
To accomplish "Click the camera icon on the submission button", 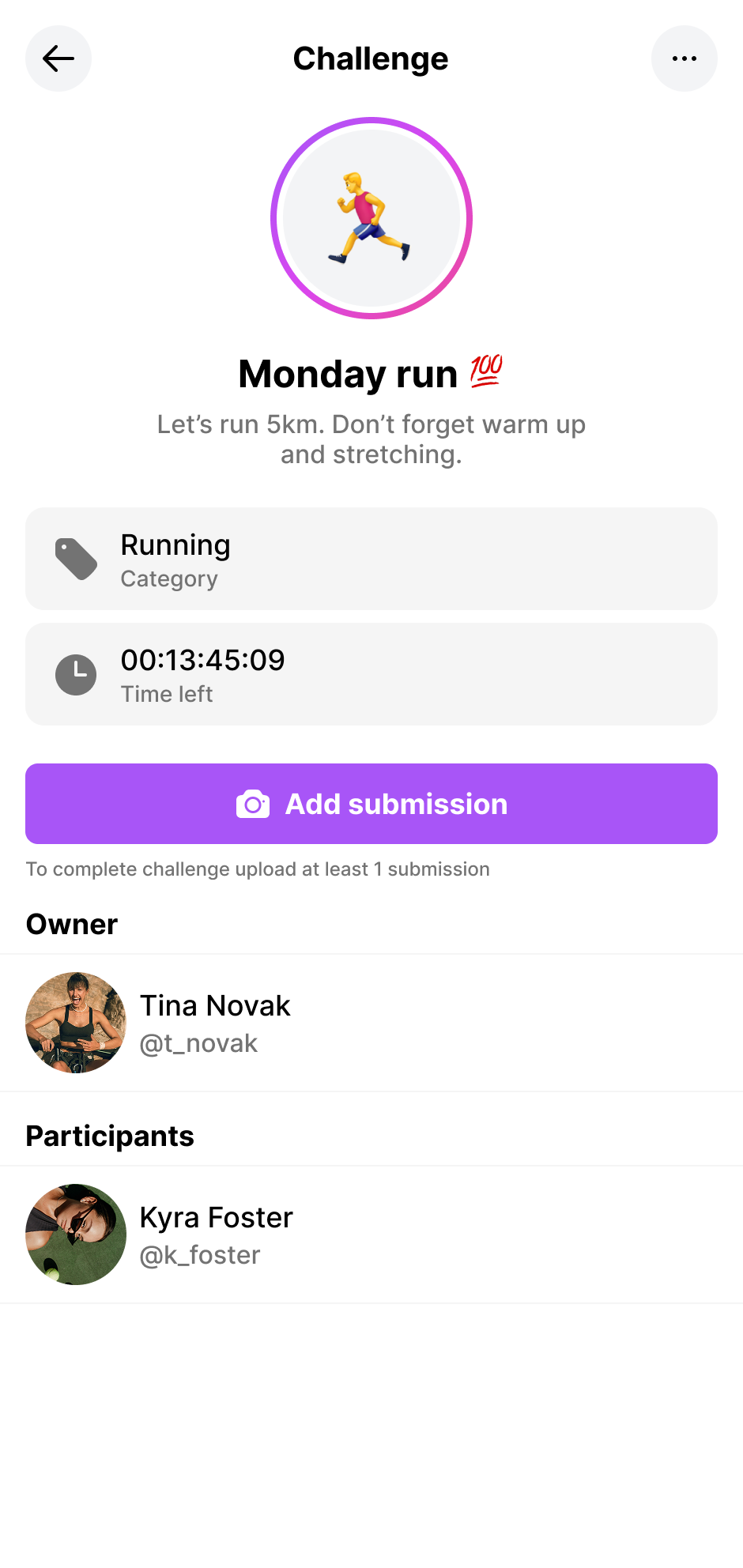I will point(252,803).
